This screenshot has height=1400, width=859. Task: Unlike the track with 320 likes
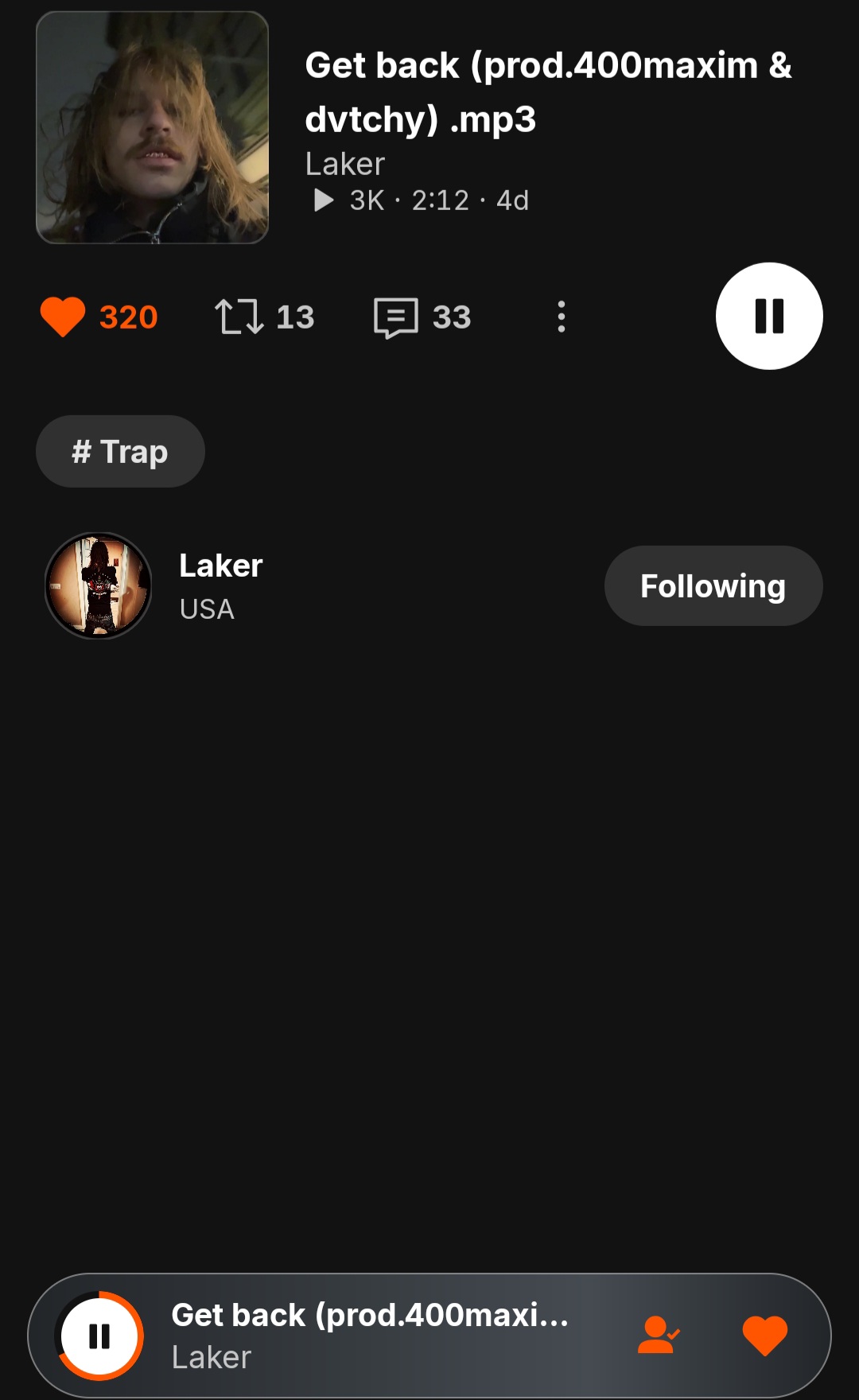click(x=63, y=317)
